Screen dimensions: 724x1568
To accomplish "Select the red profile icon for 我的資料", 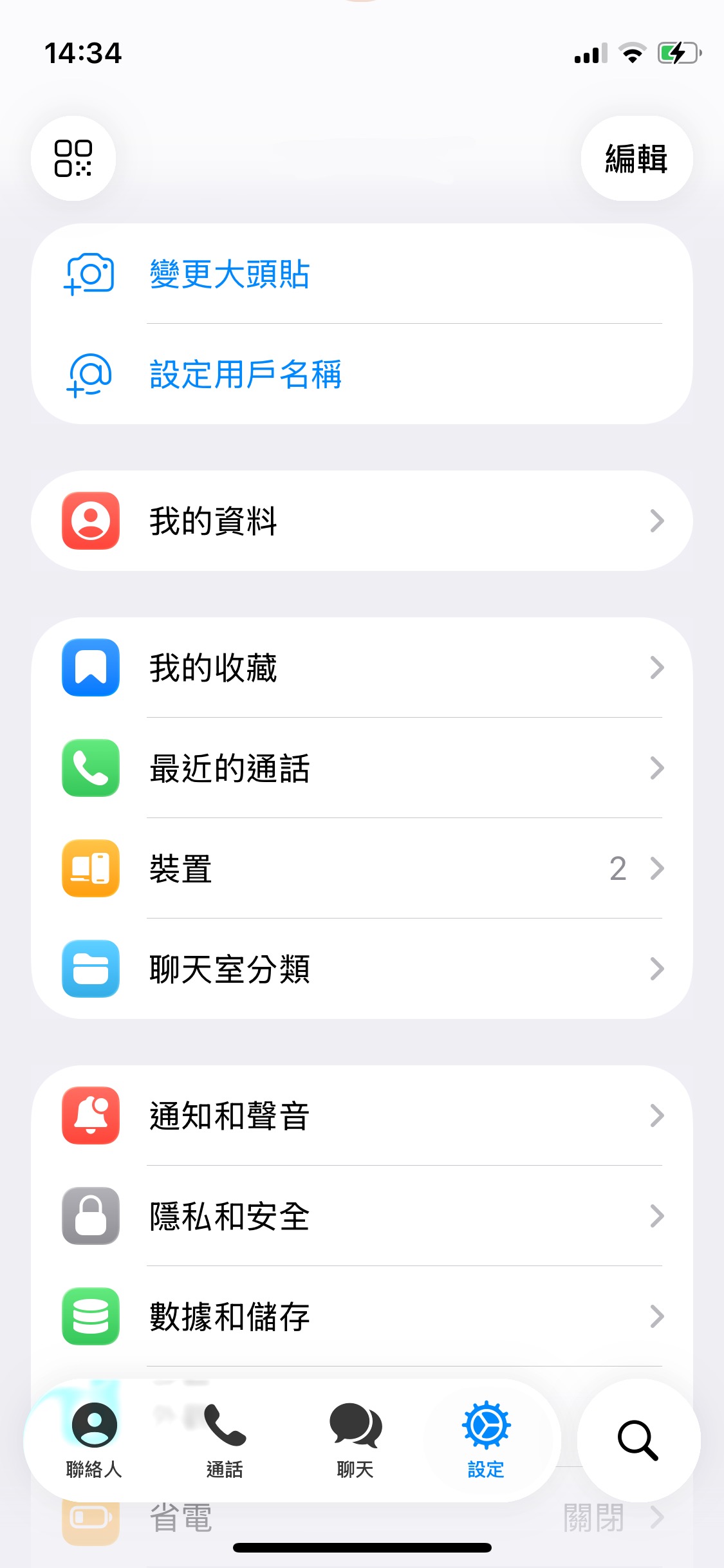I will point(89,520).
